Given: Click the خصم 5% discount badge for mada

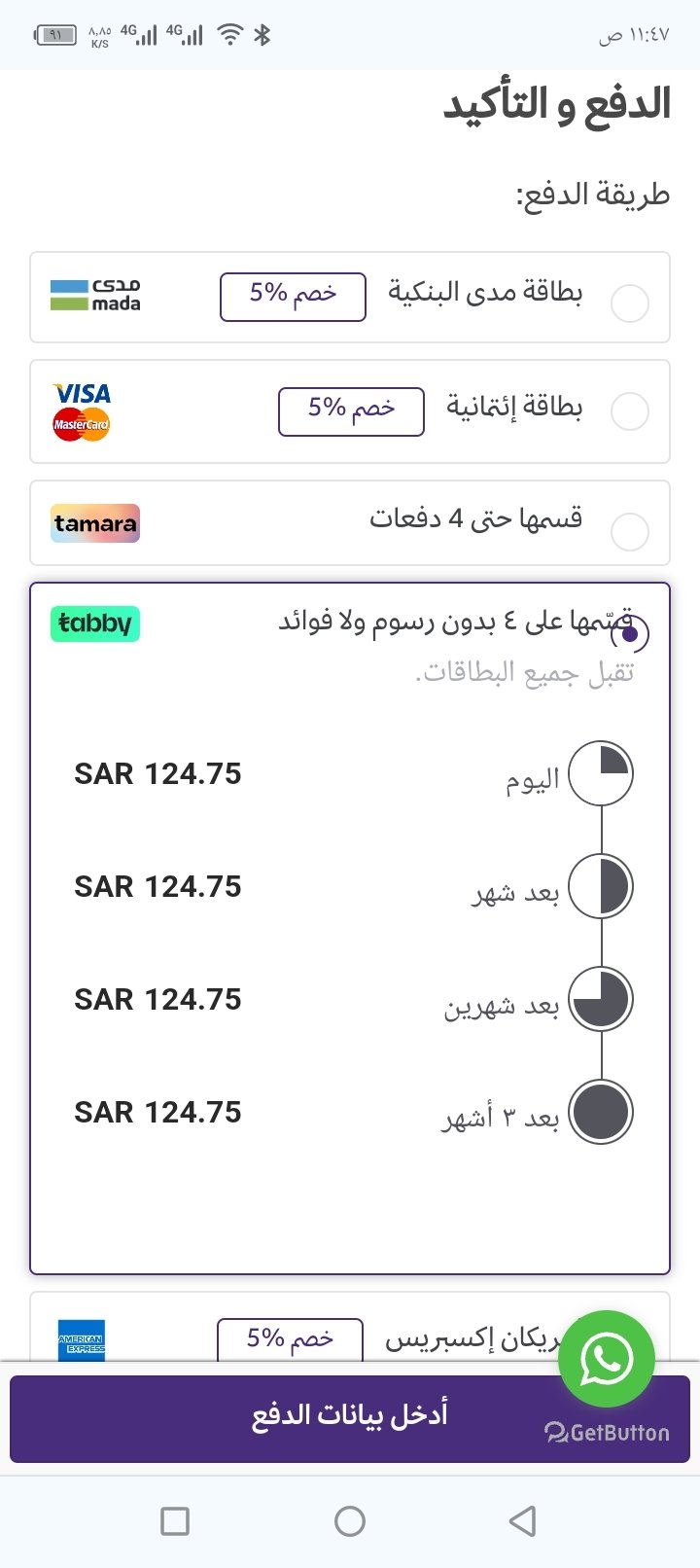Looking at the screenshot, I should pyautogui.click(x=292, y=298).
